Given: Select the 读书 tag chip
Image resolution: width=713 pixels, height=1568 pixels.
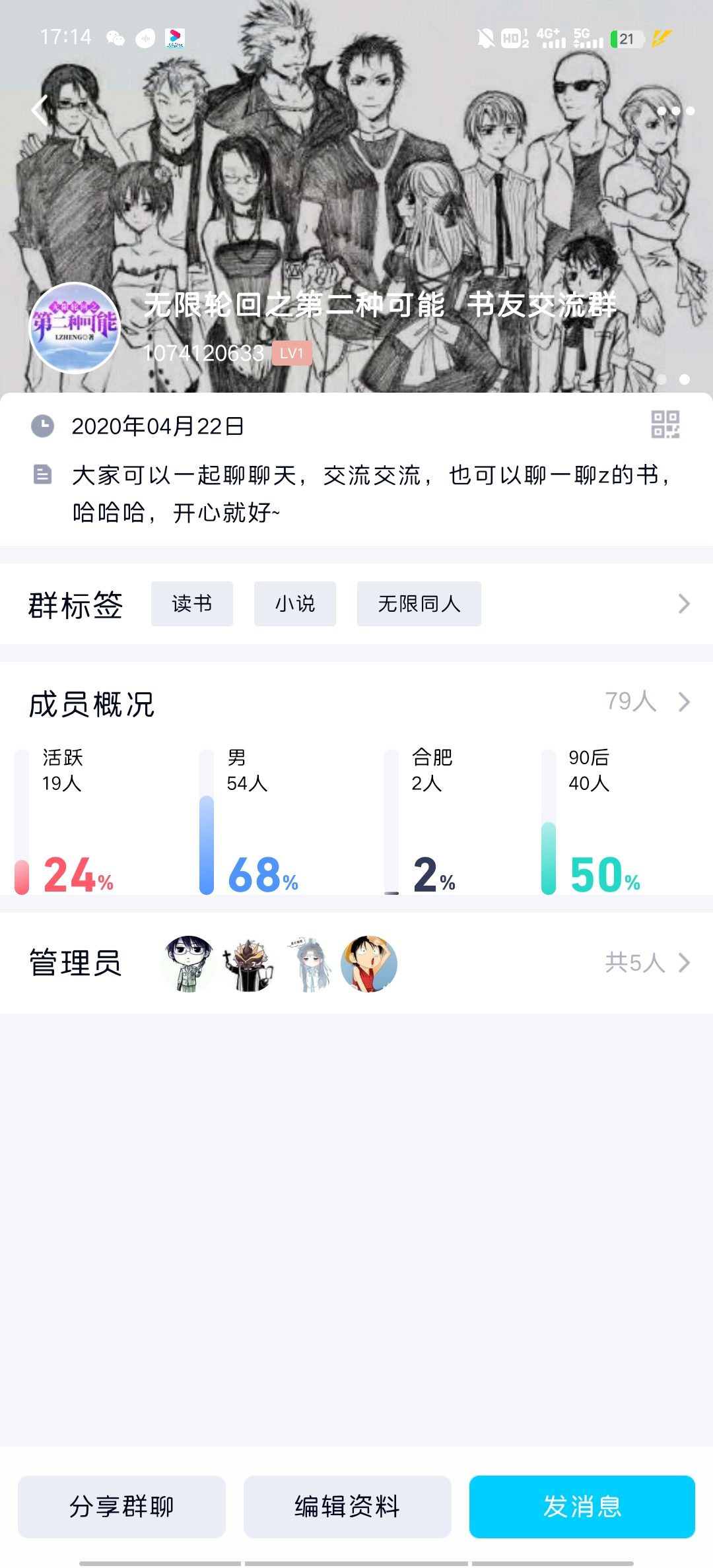Looking at the screenshot, I should pyautogui.click(x=192, y=604).
